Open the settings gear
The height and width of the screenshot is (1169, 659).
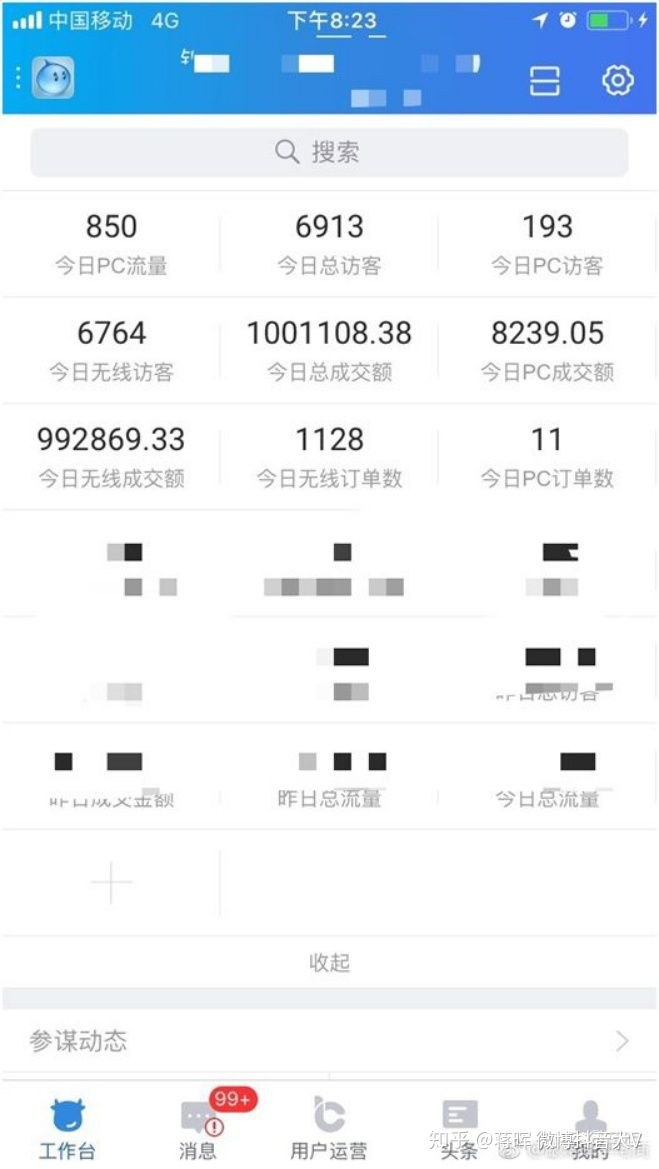tap(618, 80)
